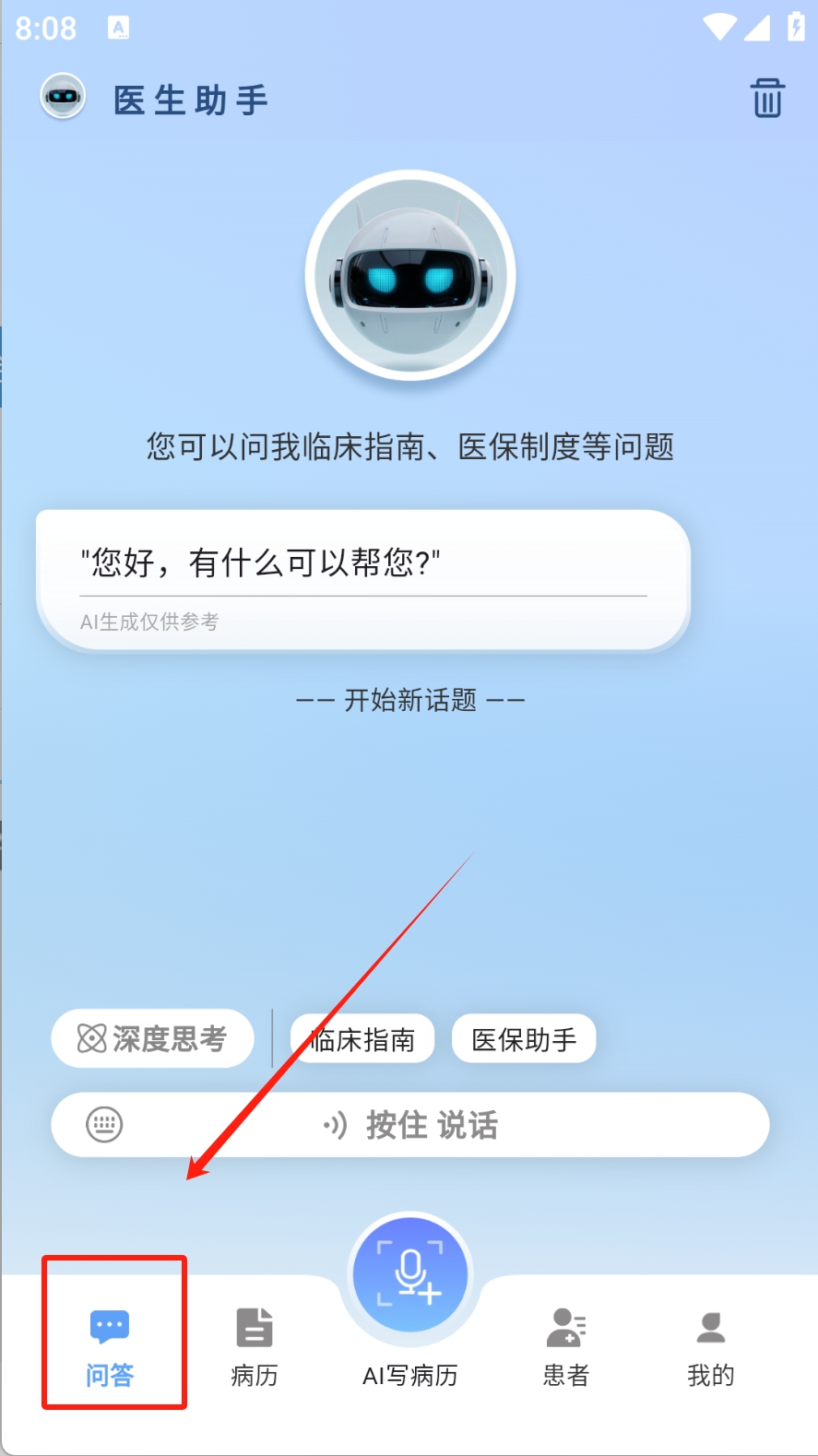Viewport: 818px width, 1456px height.
Task: Switch to the 病历 tab
Action: point(255,1348)
